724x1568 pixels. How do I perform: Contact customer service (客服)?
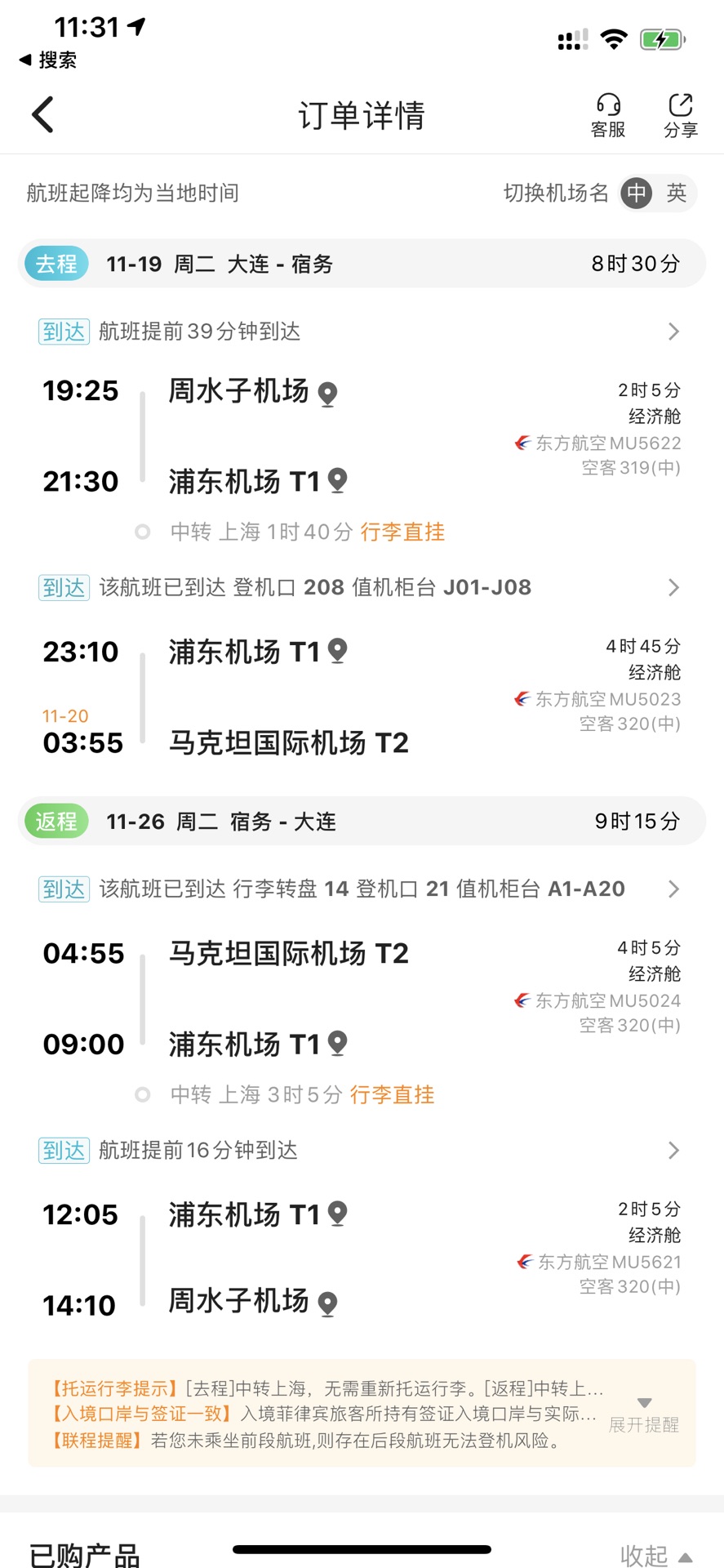(608, 115)
